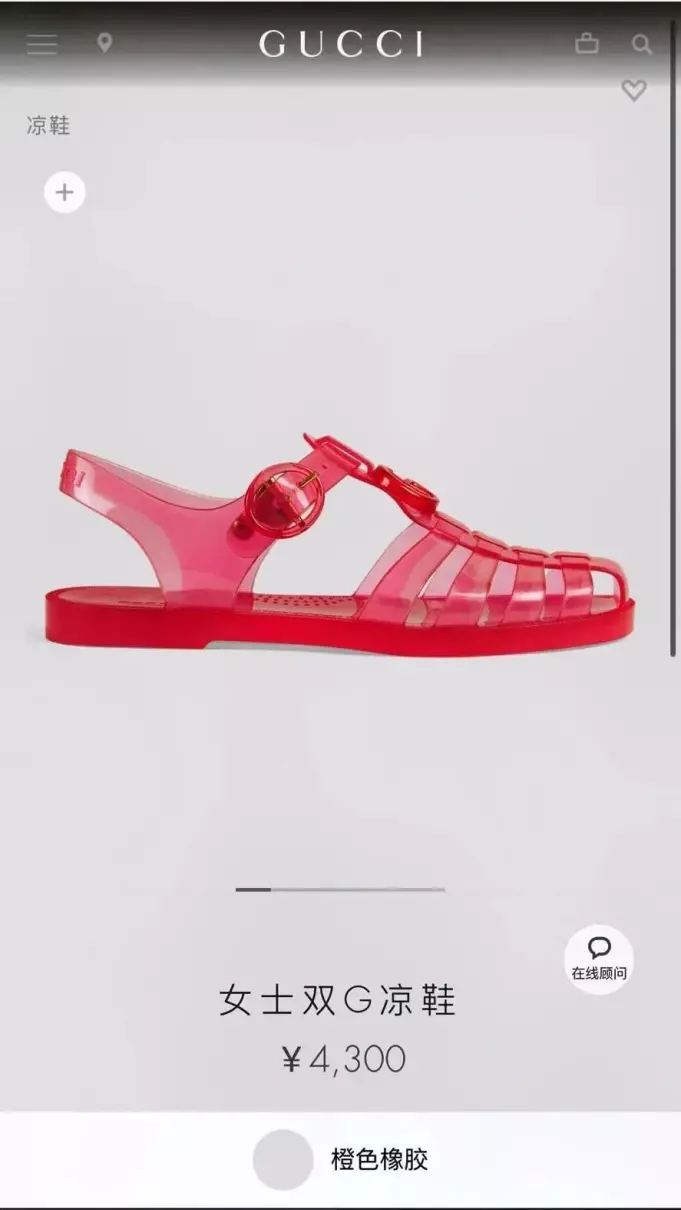Open the shopping bag

(x=587, y=44)
